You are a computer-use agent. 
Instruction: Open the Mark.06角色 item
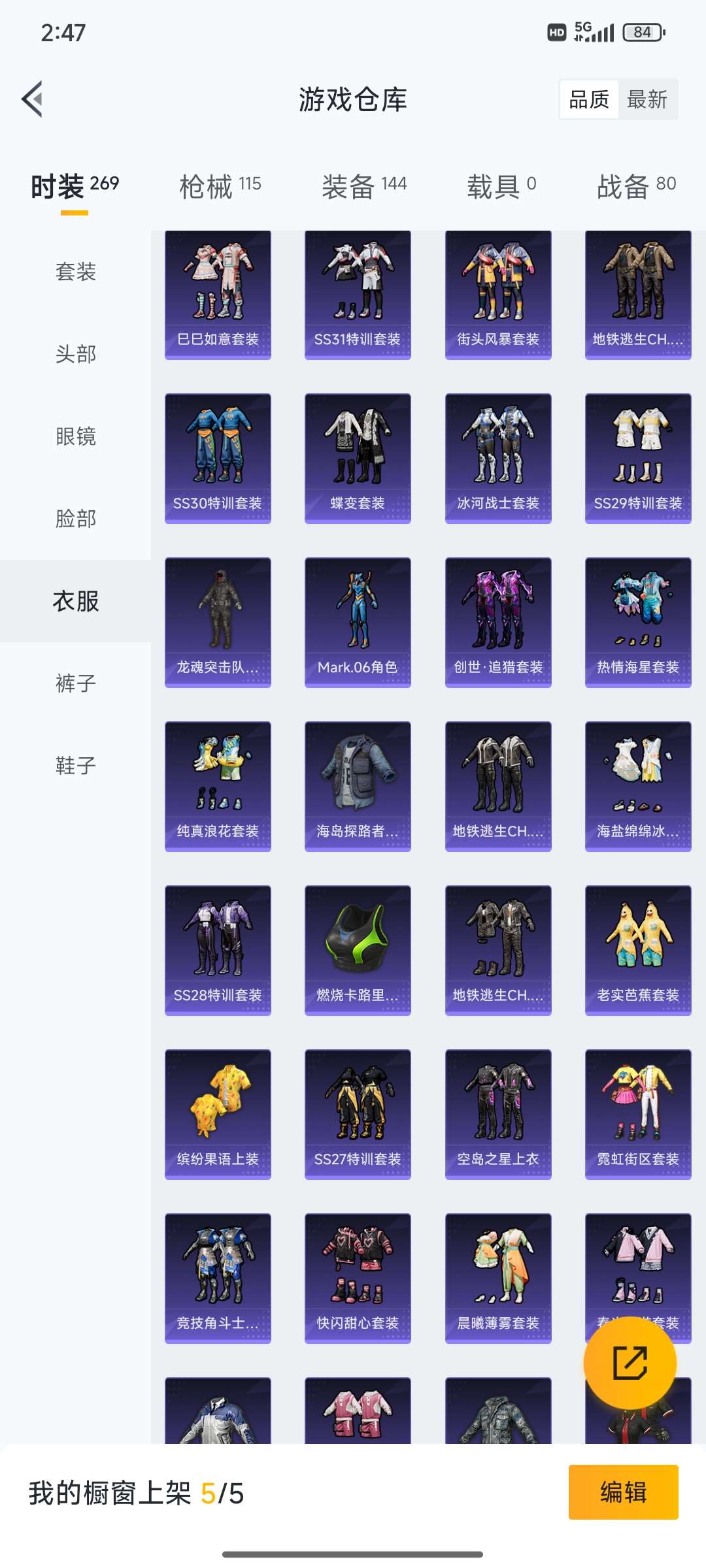click(358, 622)
